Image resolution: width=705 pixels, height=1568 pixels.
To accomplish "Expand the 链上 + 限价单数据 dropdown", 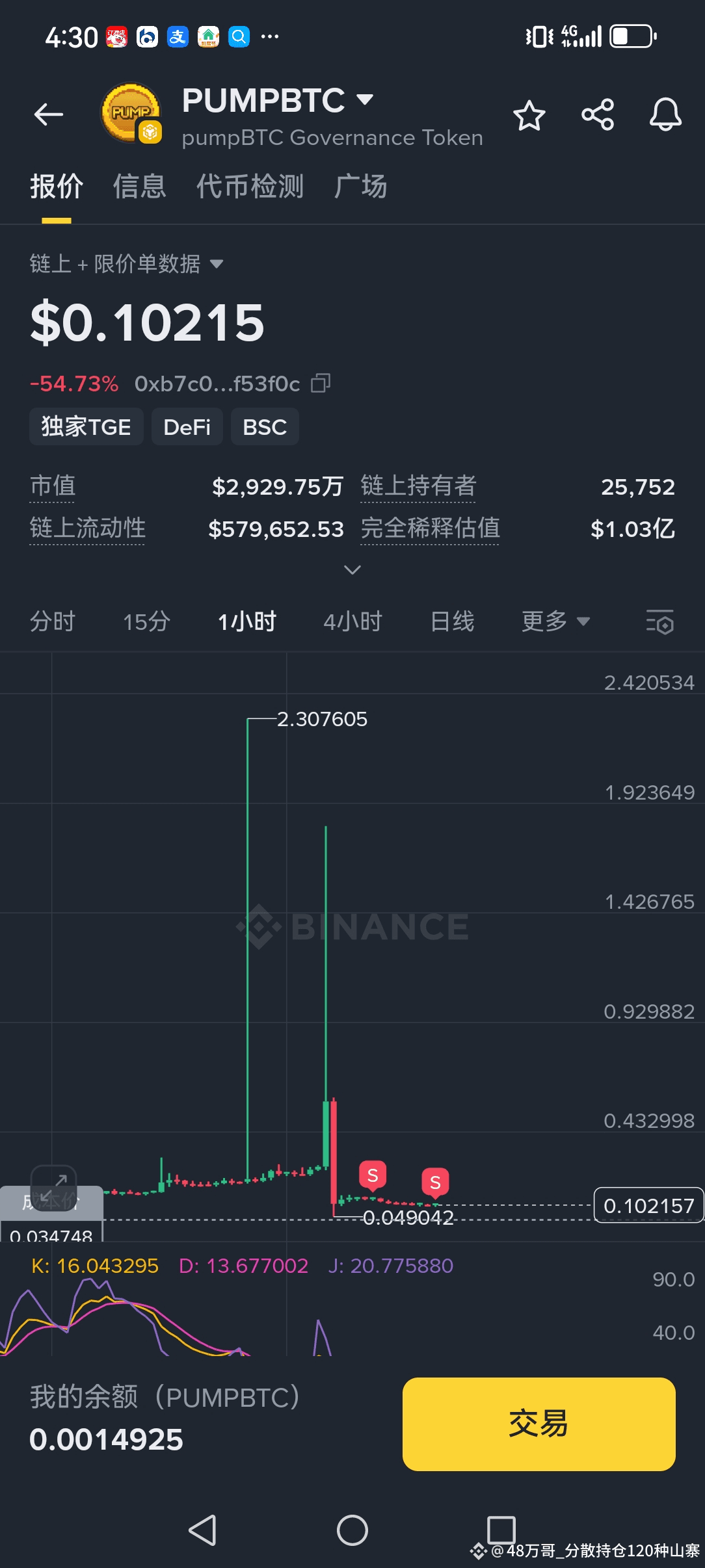I will (x=127, y=264).
